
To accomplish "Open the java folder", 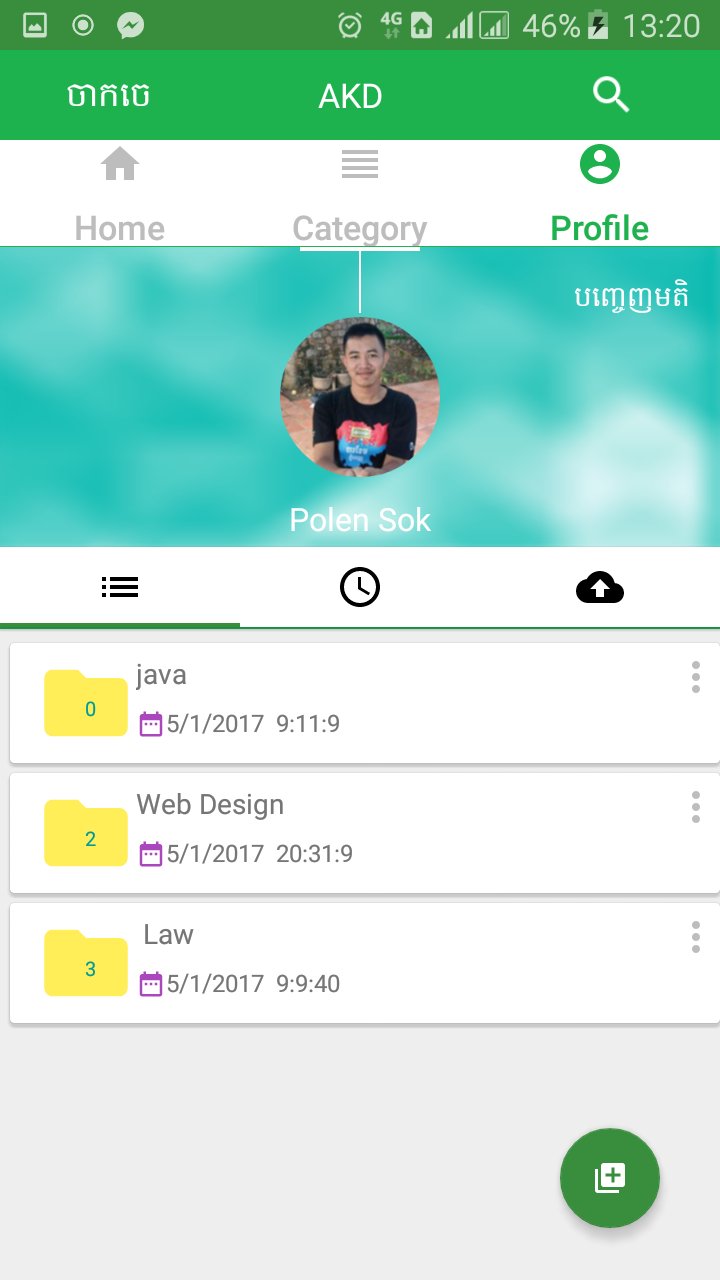I will pyautogui.click(x=364, y=703).
